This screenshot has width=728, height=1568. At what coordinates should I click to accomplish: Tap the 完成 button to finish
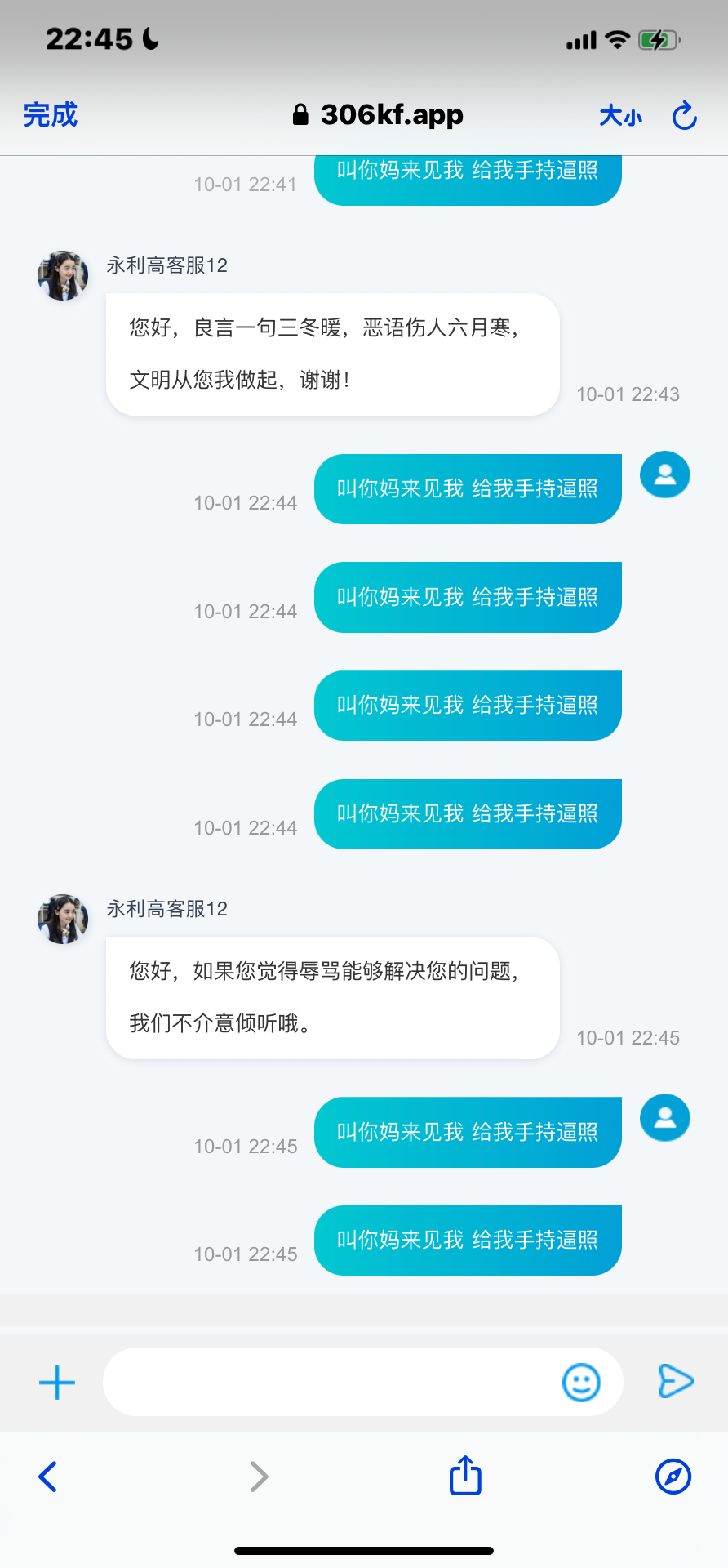click(51, 115)
